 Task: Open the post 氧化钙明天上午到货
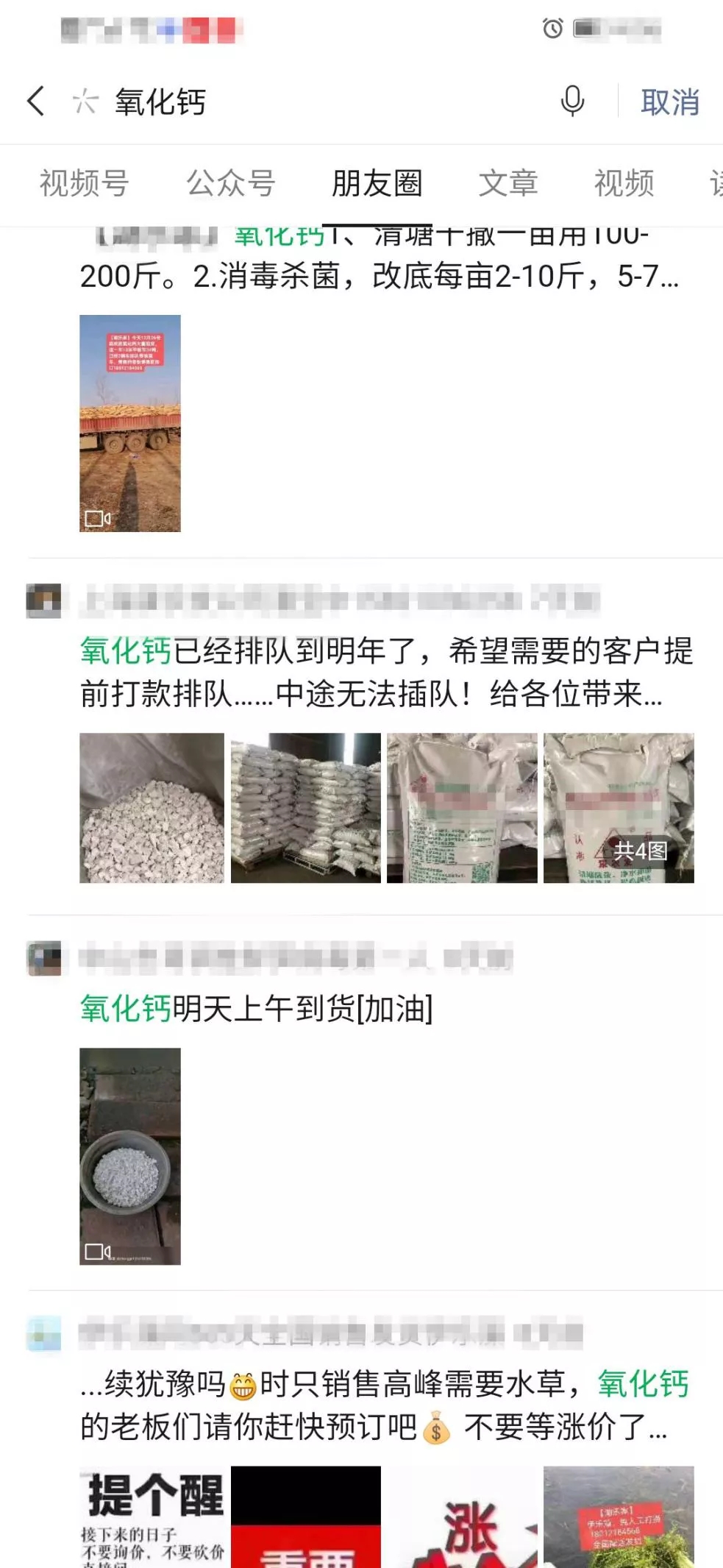click(257, 1009)
